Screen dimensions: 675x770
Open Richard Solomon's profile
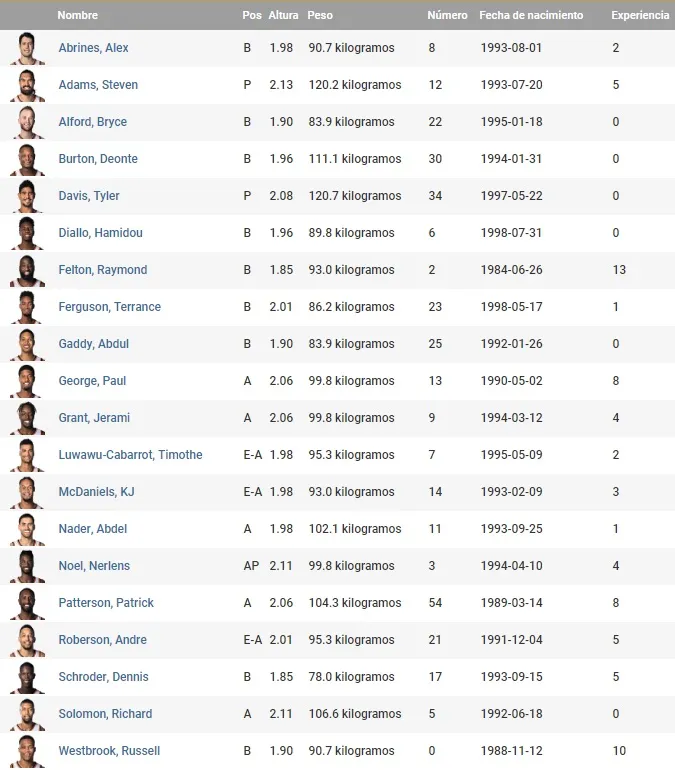click(x=105, y=714)
